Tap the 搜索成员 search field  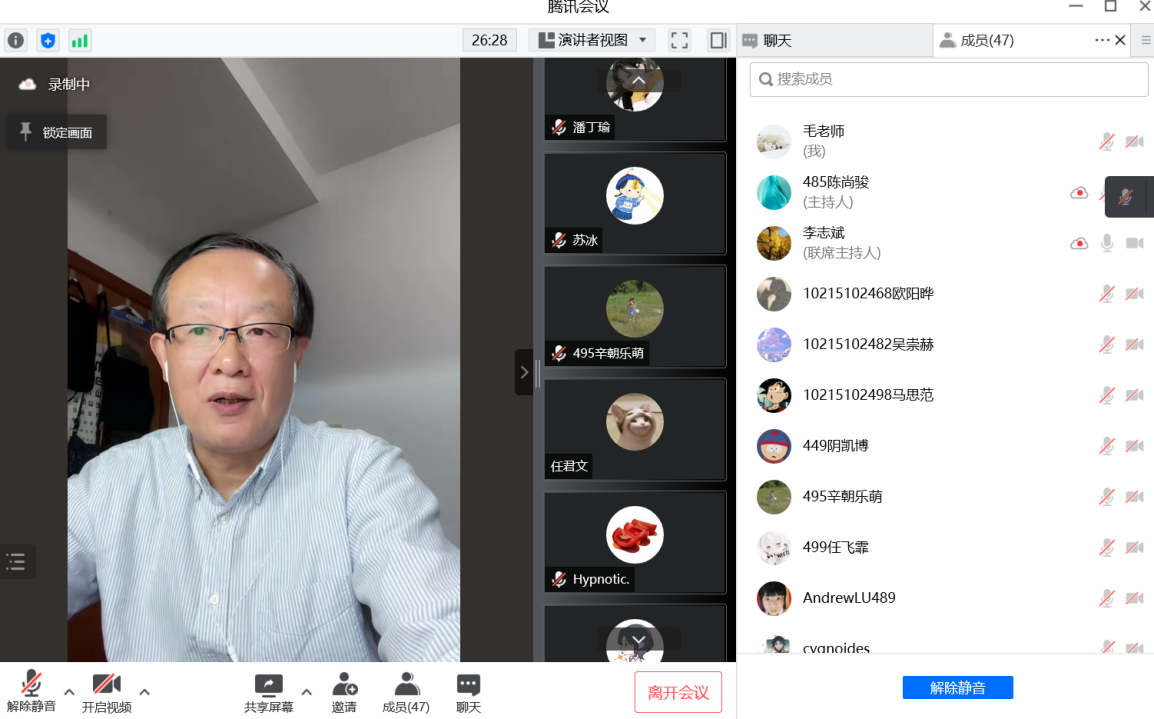948,79
